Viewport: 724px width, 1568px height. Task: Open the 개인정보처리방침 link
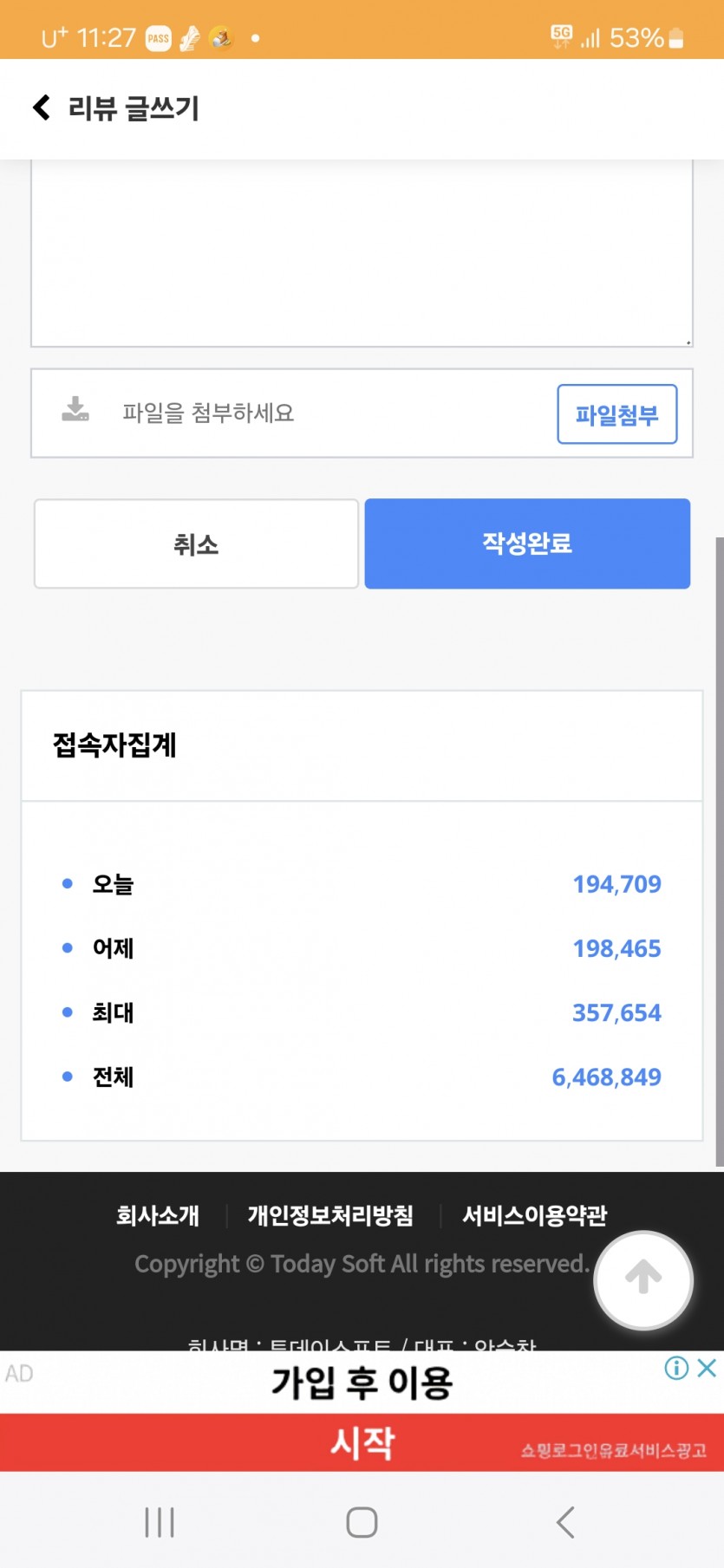(330, 1215)
